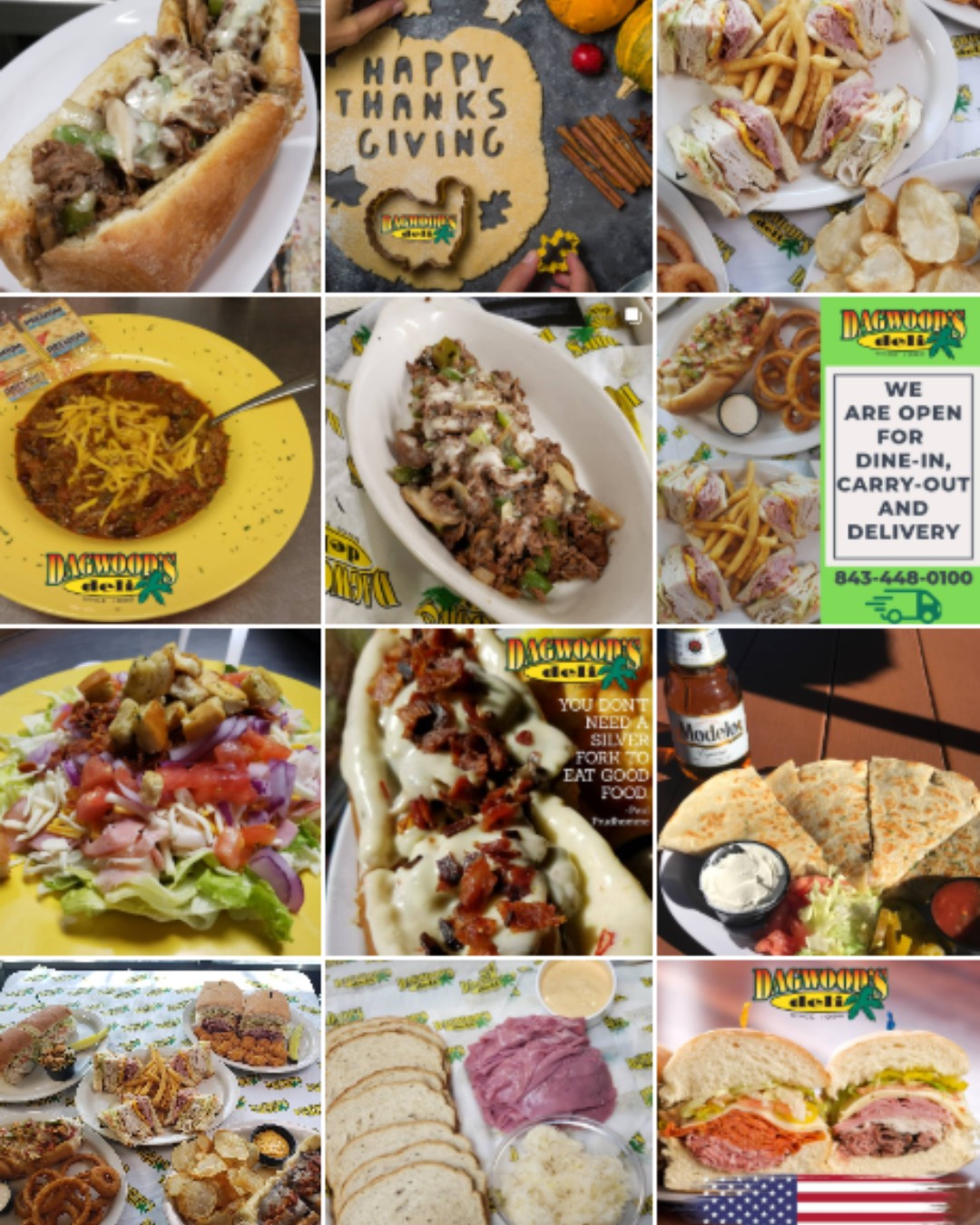This screenshot has height=1225, width=980.
Task: Open the chili bowl on yellow plate post
Action: [160, 459]
